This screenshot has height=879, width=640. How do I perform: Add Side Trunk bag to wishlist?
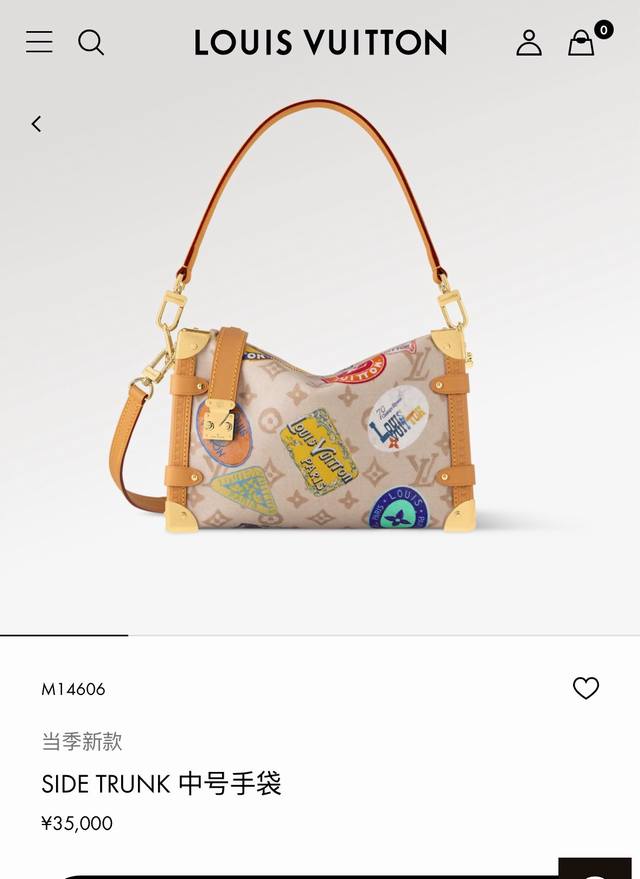586,688
